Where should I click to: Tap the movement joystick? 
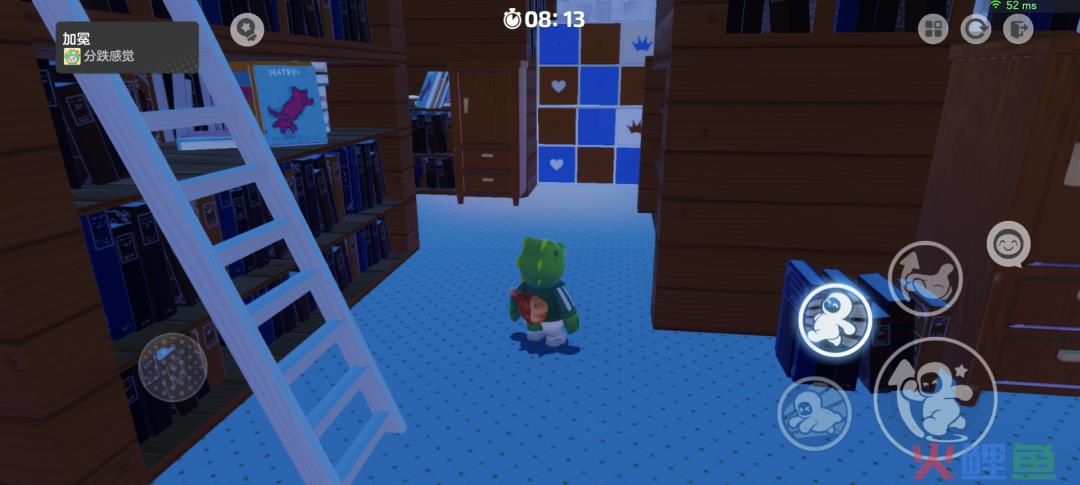coord(172,367)
